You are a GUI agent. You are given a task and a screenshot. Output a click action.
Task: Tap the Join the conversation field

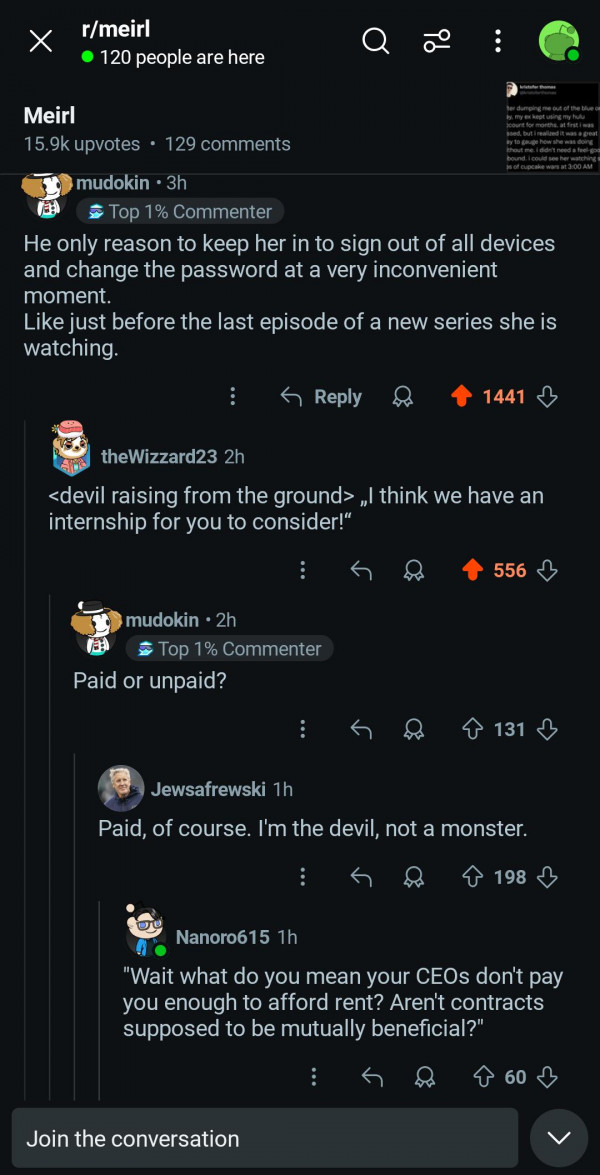tap(265, 1138)
